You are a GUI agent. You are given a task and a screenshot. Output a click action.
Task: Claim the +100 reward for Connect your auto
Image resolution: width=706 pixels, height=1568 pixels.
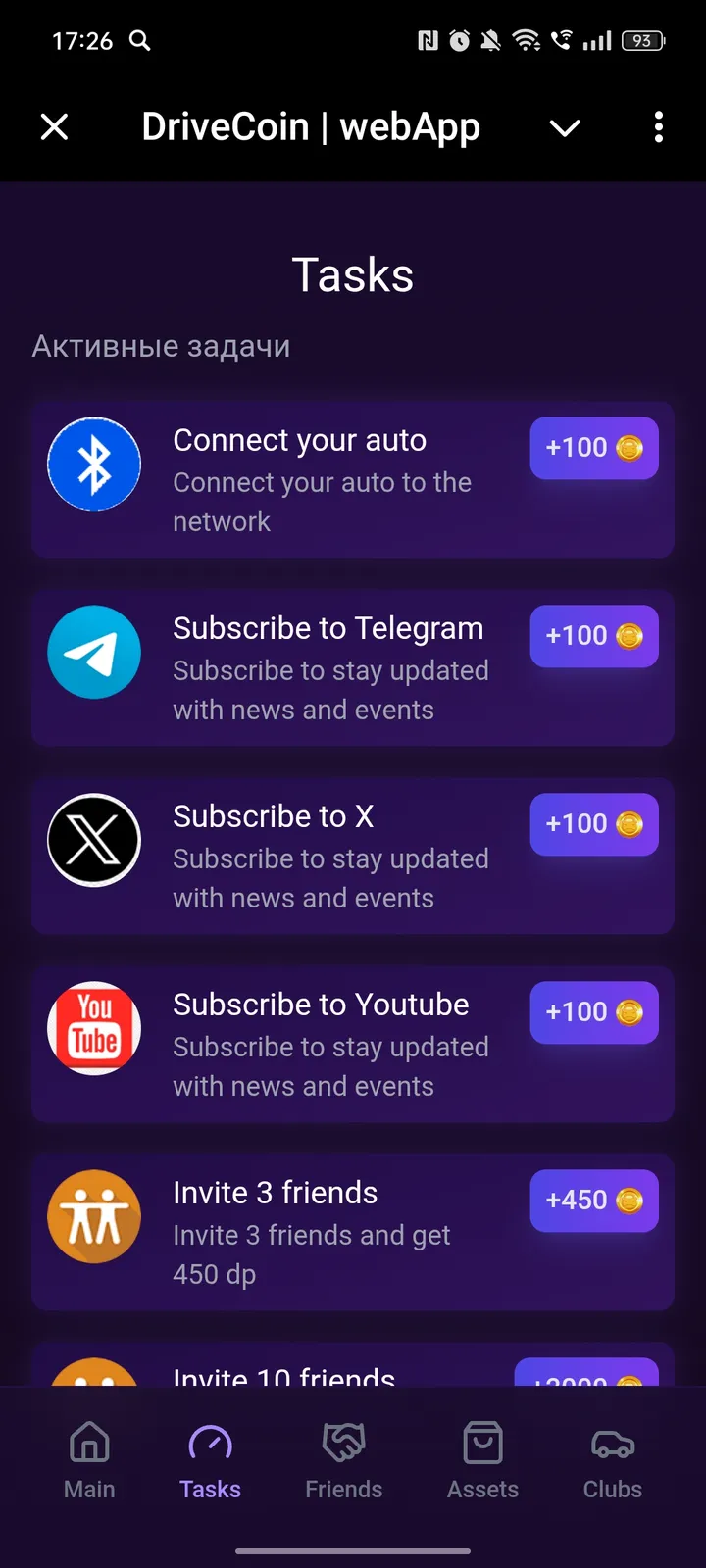tap(593, 448)
